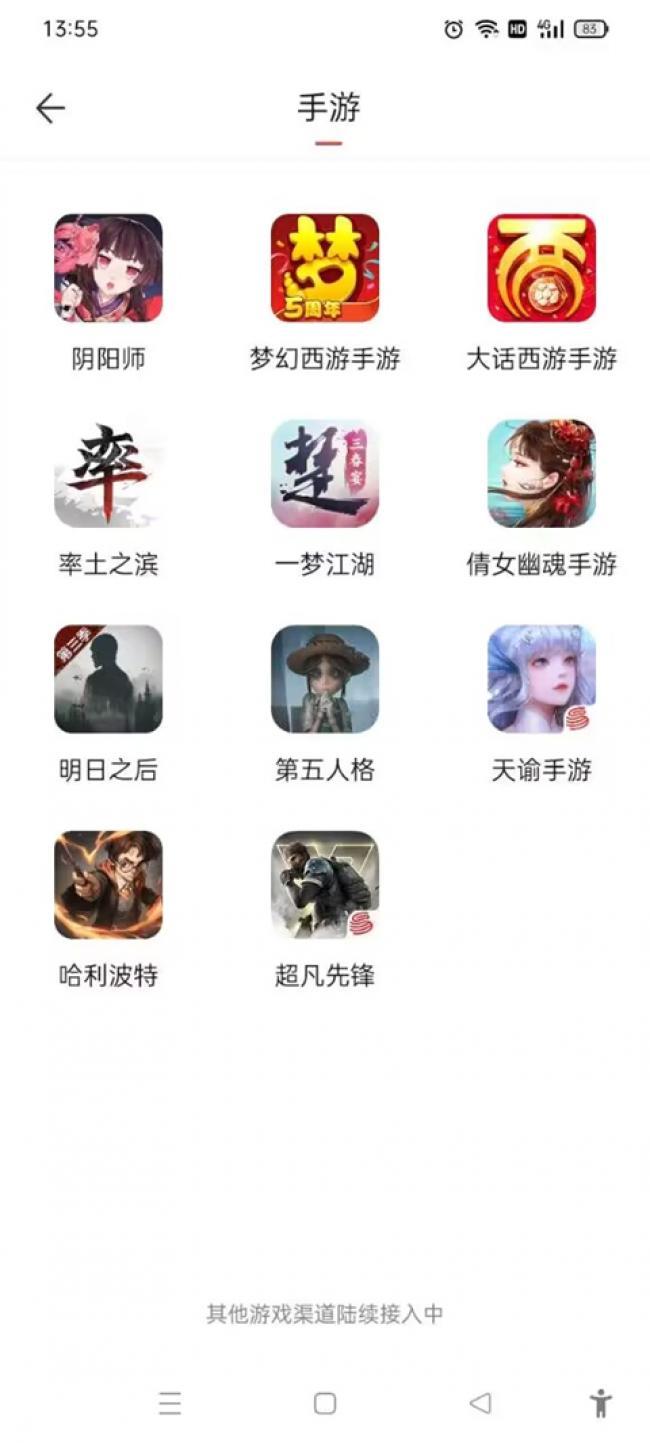Open 大话西游手游
Image resolution: width=650 pixels, height=1443 pixels.
[x=541, y=268]
